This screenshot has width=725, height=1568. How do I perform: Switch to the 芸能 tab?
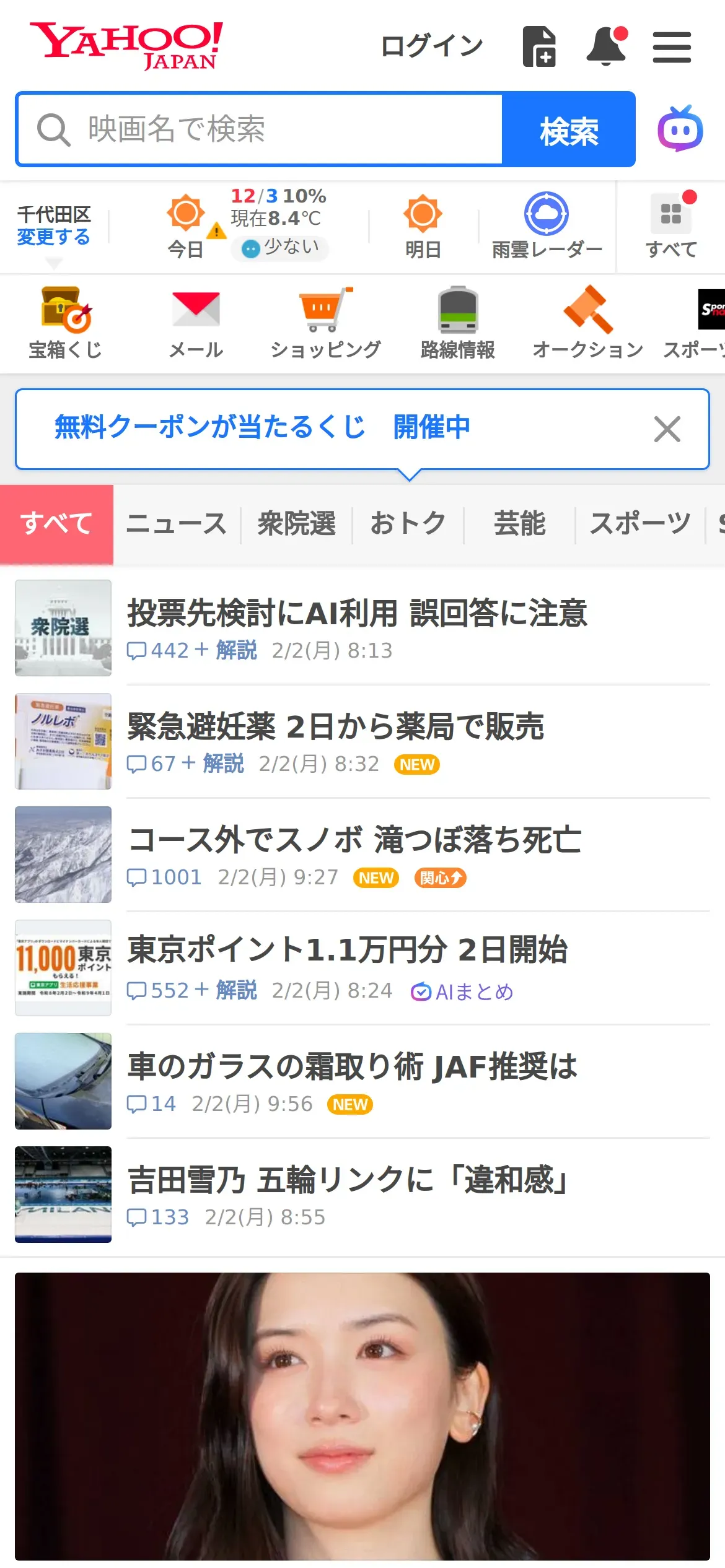point(519,524)
